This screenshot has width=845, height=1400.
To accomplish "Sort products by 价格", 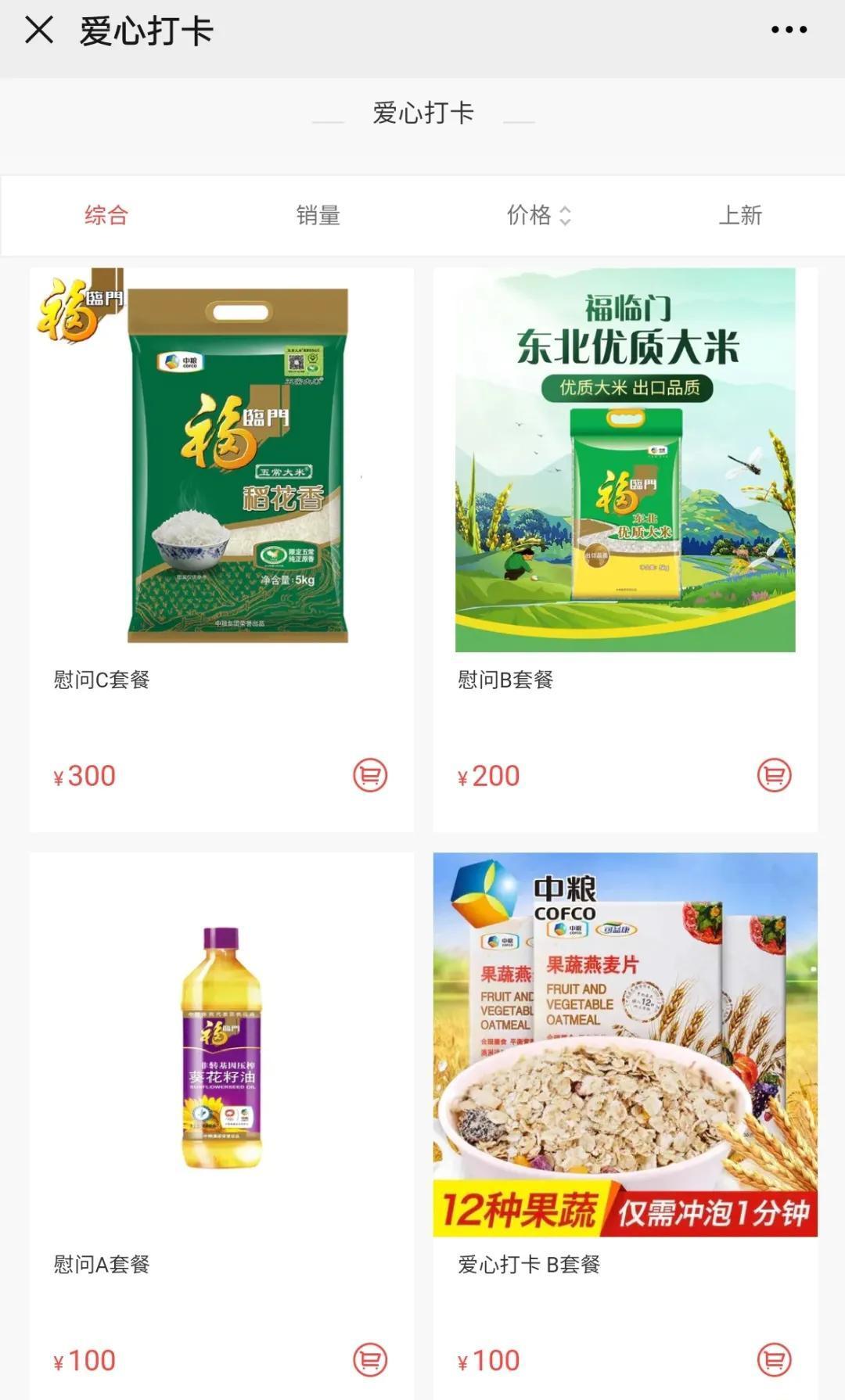I will (x=538, y=215).
